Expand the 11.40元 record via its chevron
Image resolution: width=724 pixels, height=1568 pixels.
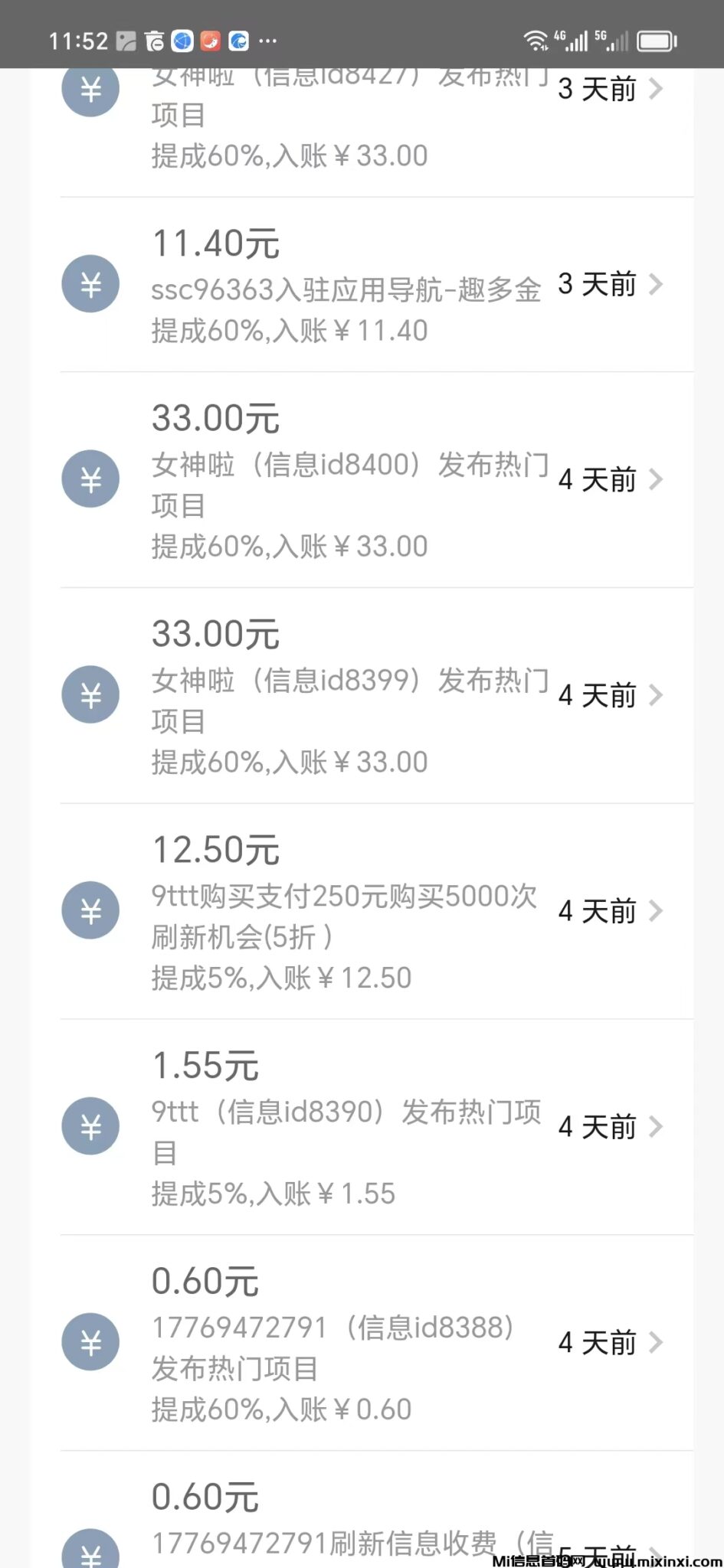(x=656, y=284)
